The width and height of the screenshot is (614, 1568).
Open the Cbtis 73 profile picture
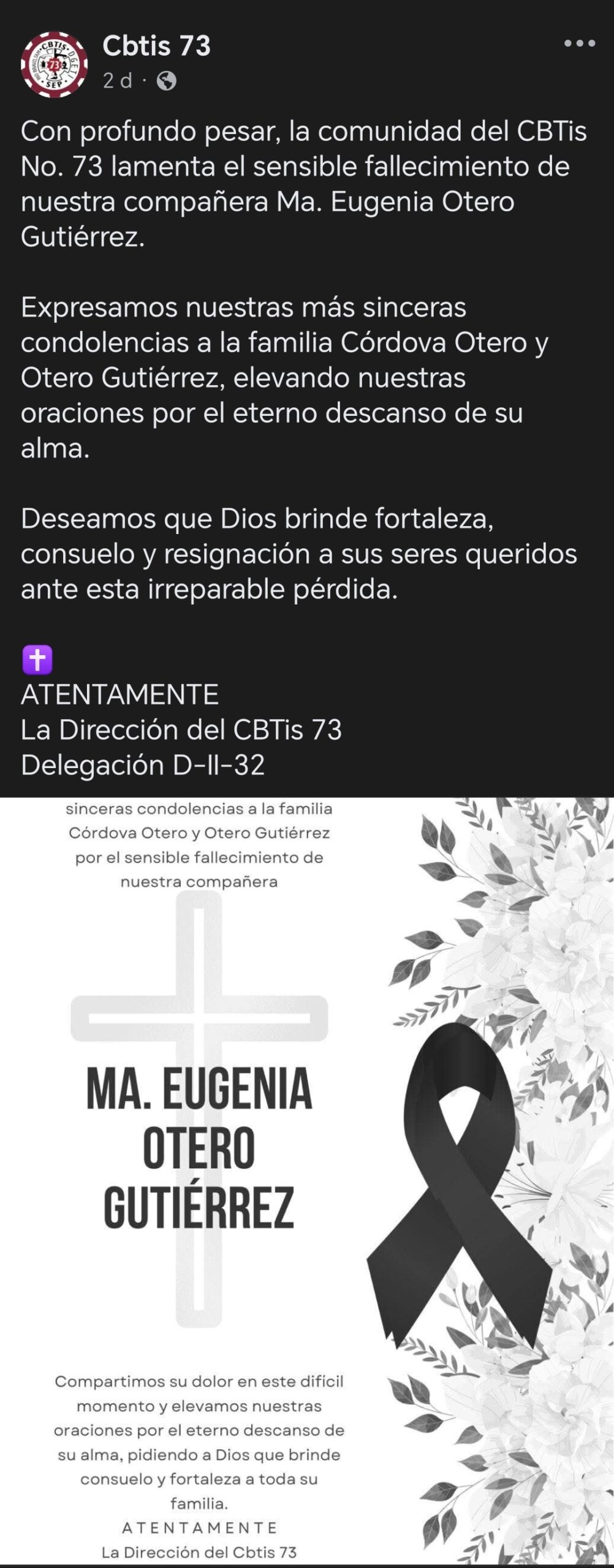click(54, 64)
